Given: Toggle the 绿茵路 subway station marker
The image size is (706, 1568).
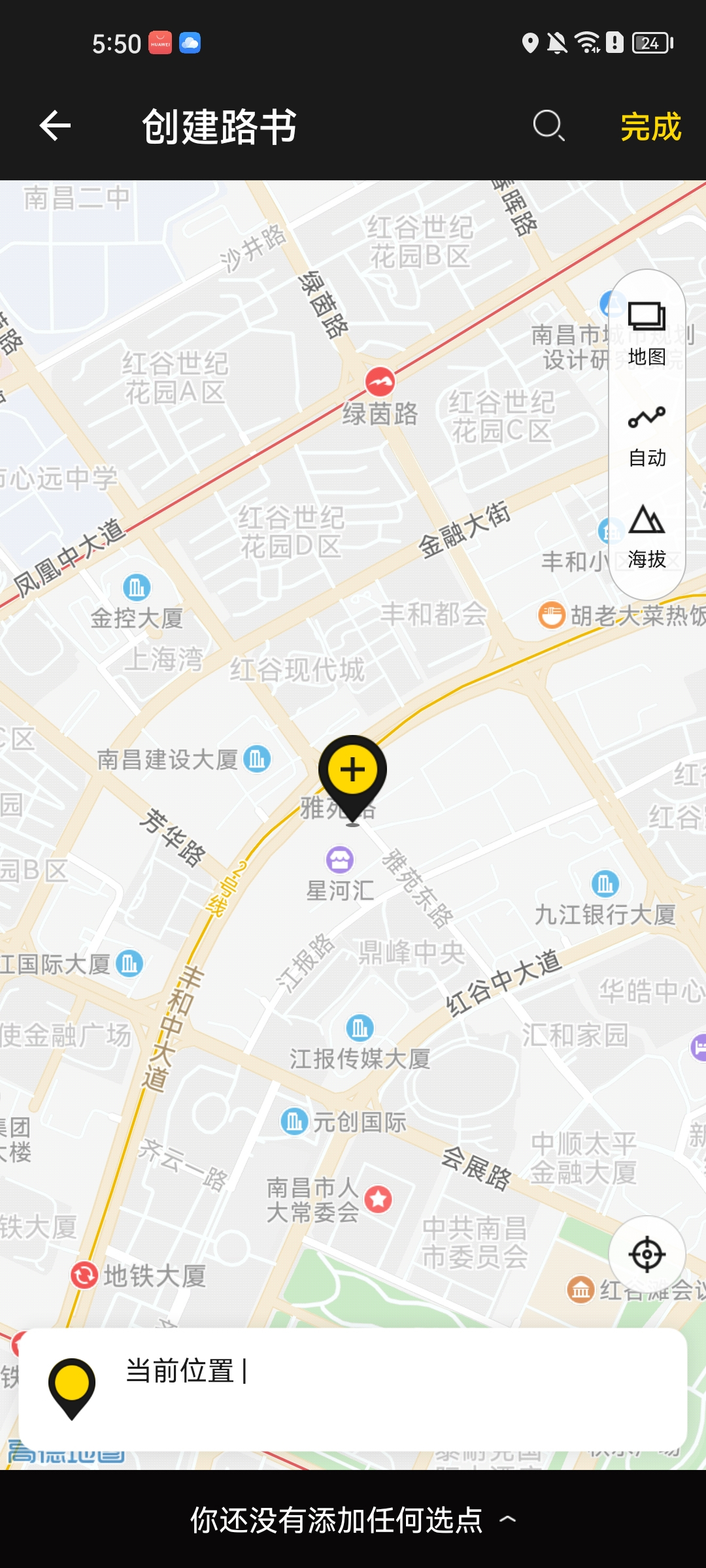Looking at the screenshot, I should point(380,382).
